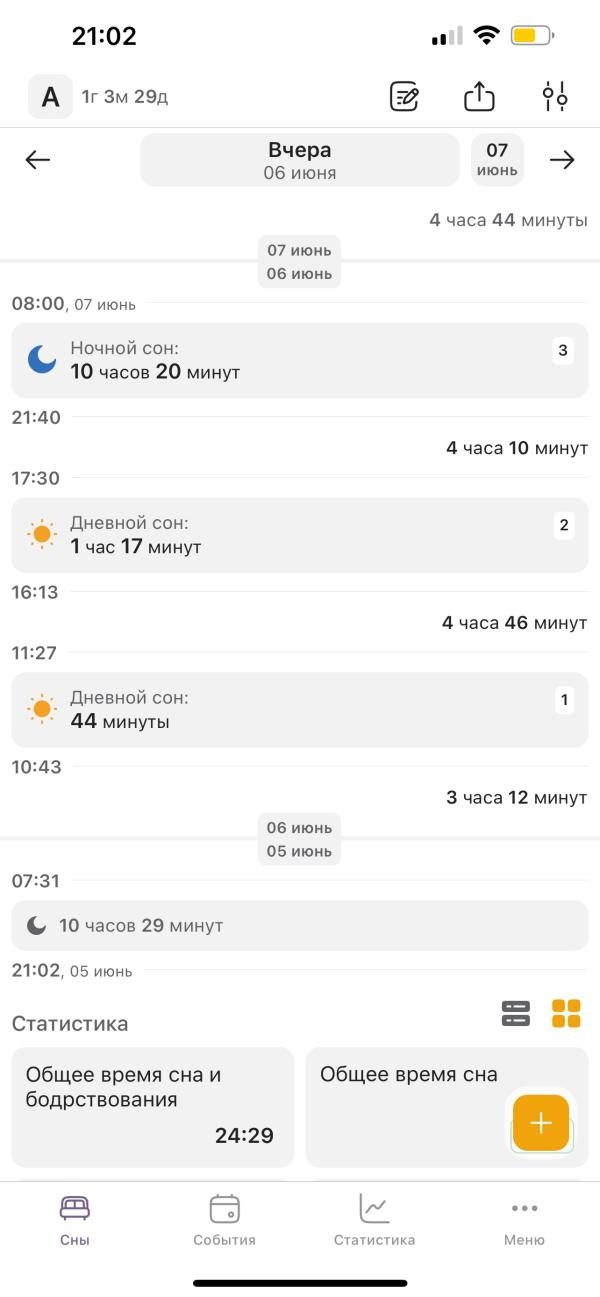Open the 44 минуты daytime nap

pyautogui.click(x=300, y=709)
